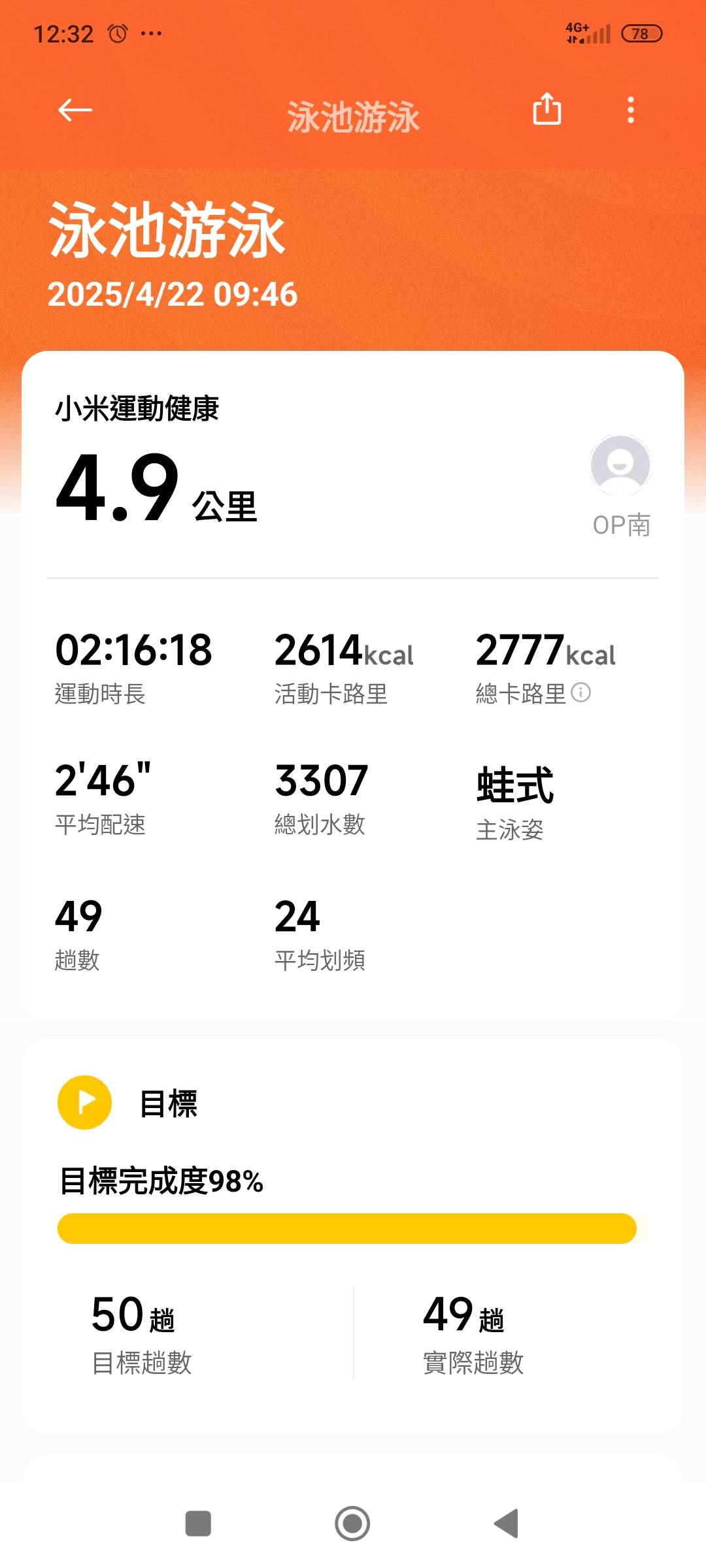Tap the system home button
The height and width of the screenshot is (1568, 706).
tap(352, 1524)
